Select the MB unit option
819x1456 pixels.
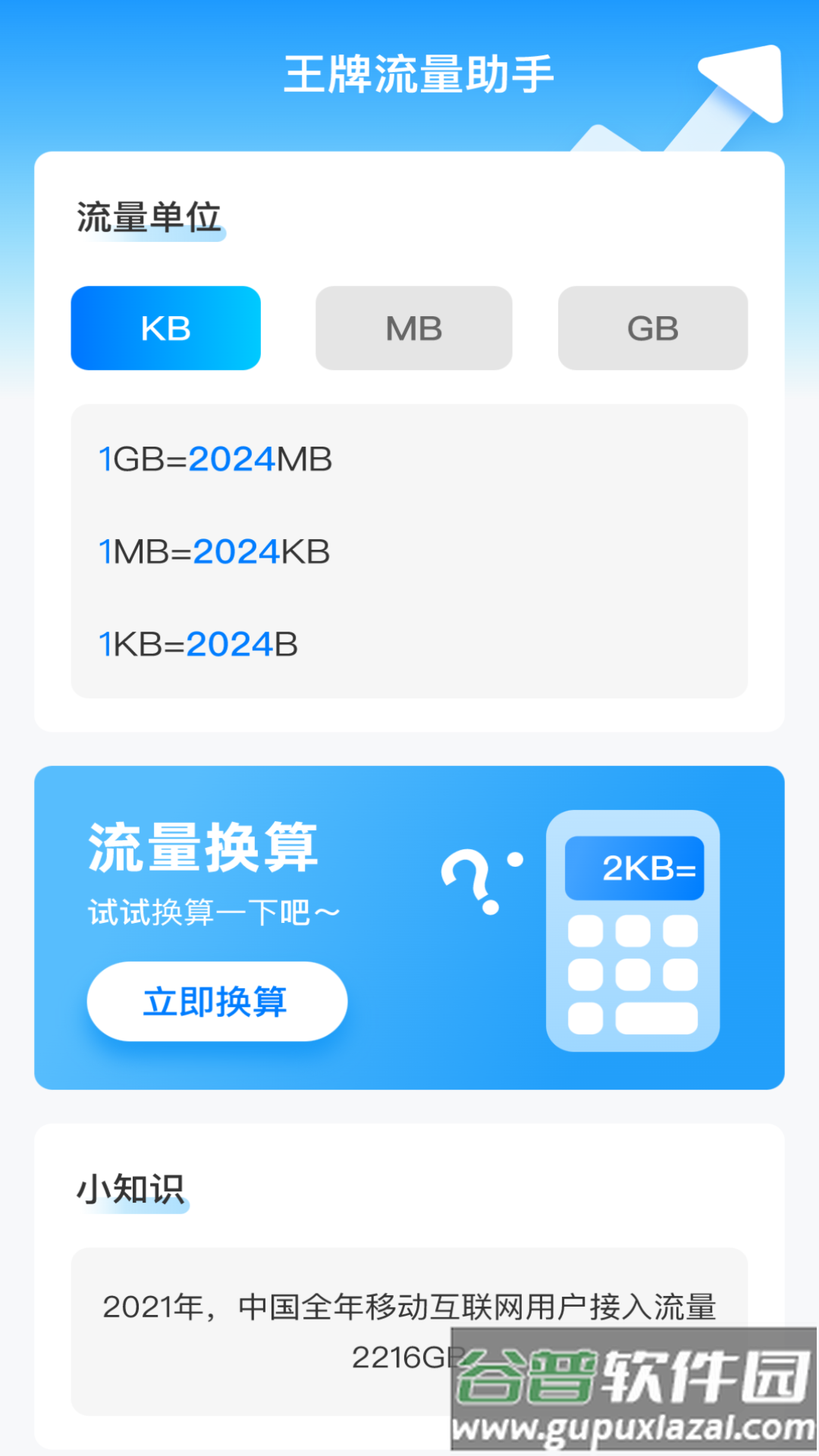(x=413, y=328)
